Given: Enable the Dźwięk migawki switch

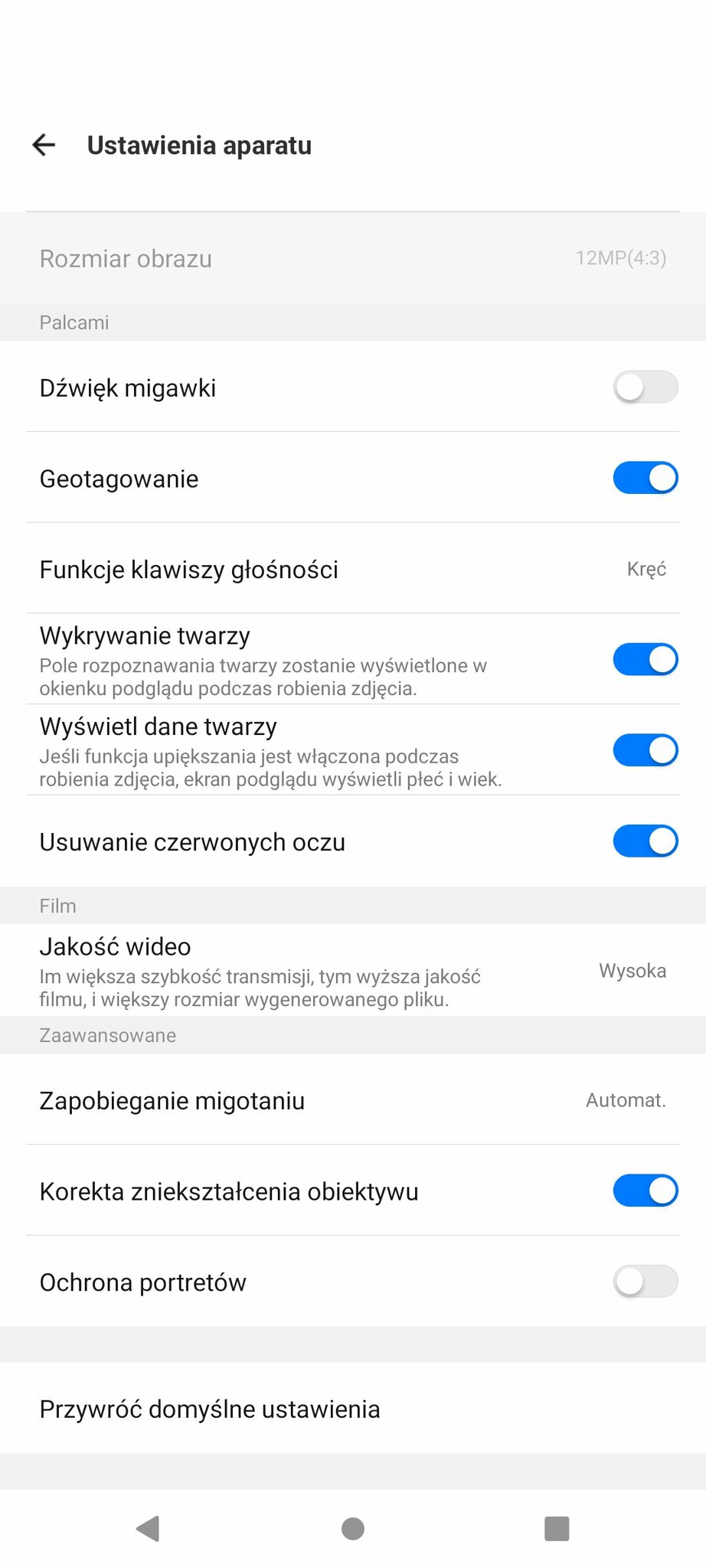Looking at the screenshot, I should tap(646, 387).
